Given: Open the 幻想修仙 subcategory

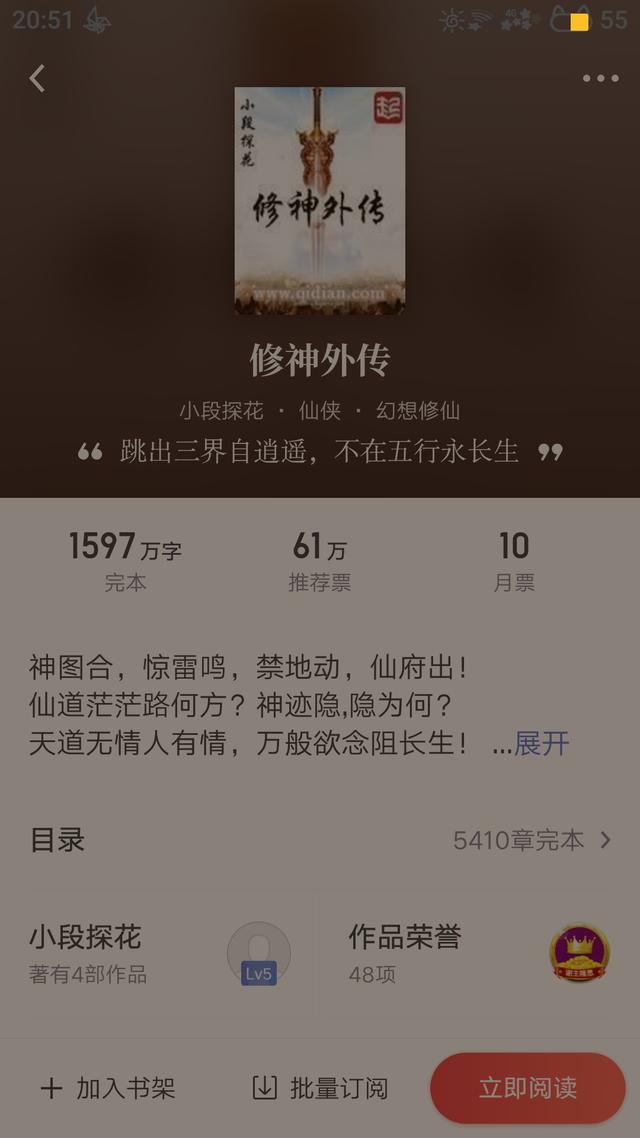Looking at the screenshot, I should [418, 411].
